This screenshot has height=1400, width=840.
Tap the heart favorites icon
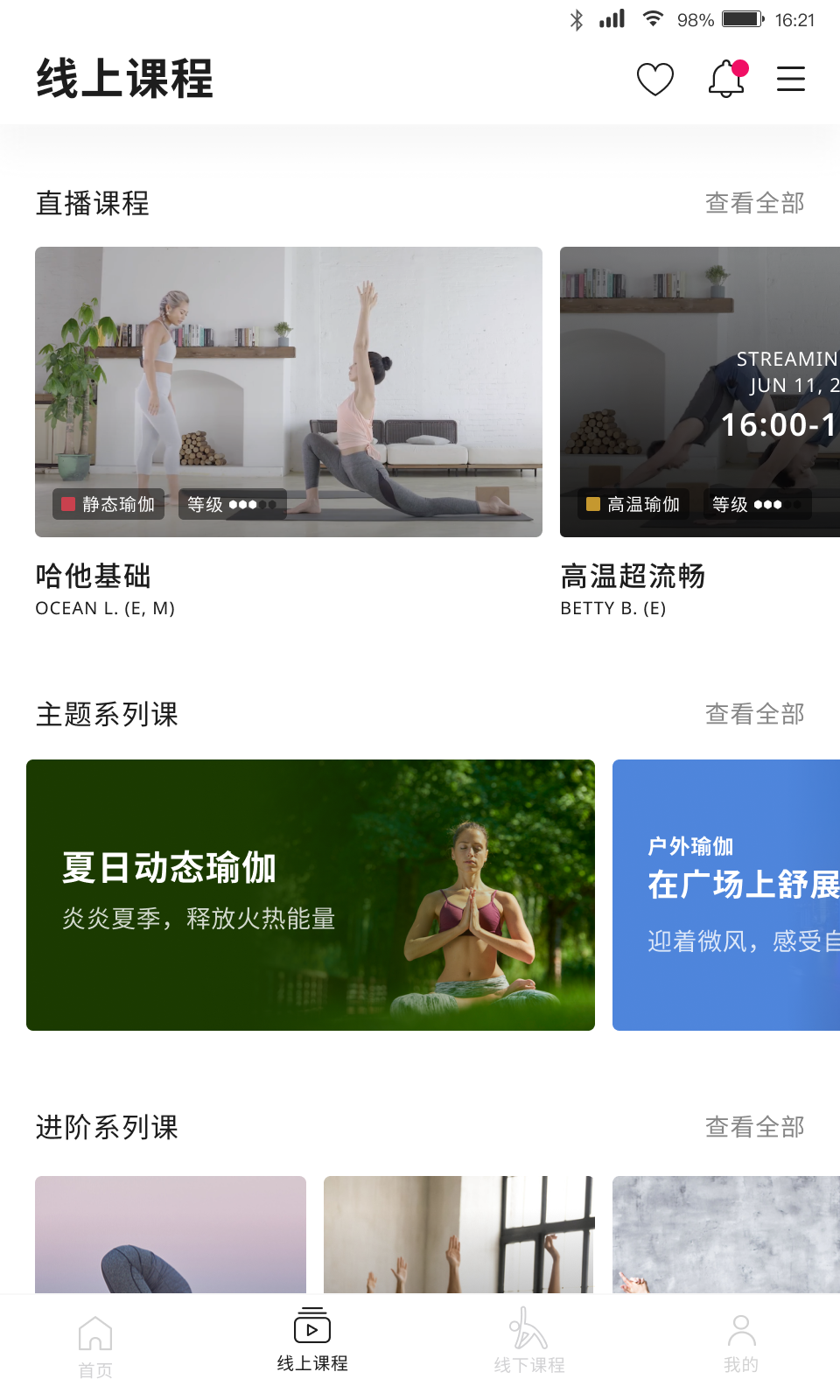pos(655,79)
